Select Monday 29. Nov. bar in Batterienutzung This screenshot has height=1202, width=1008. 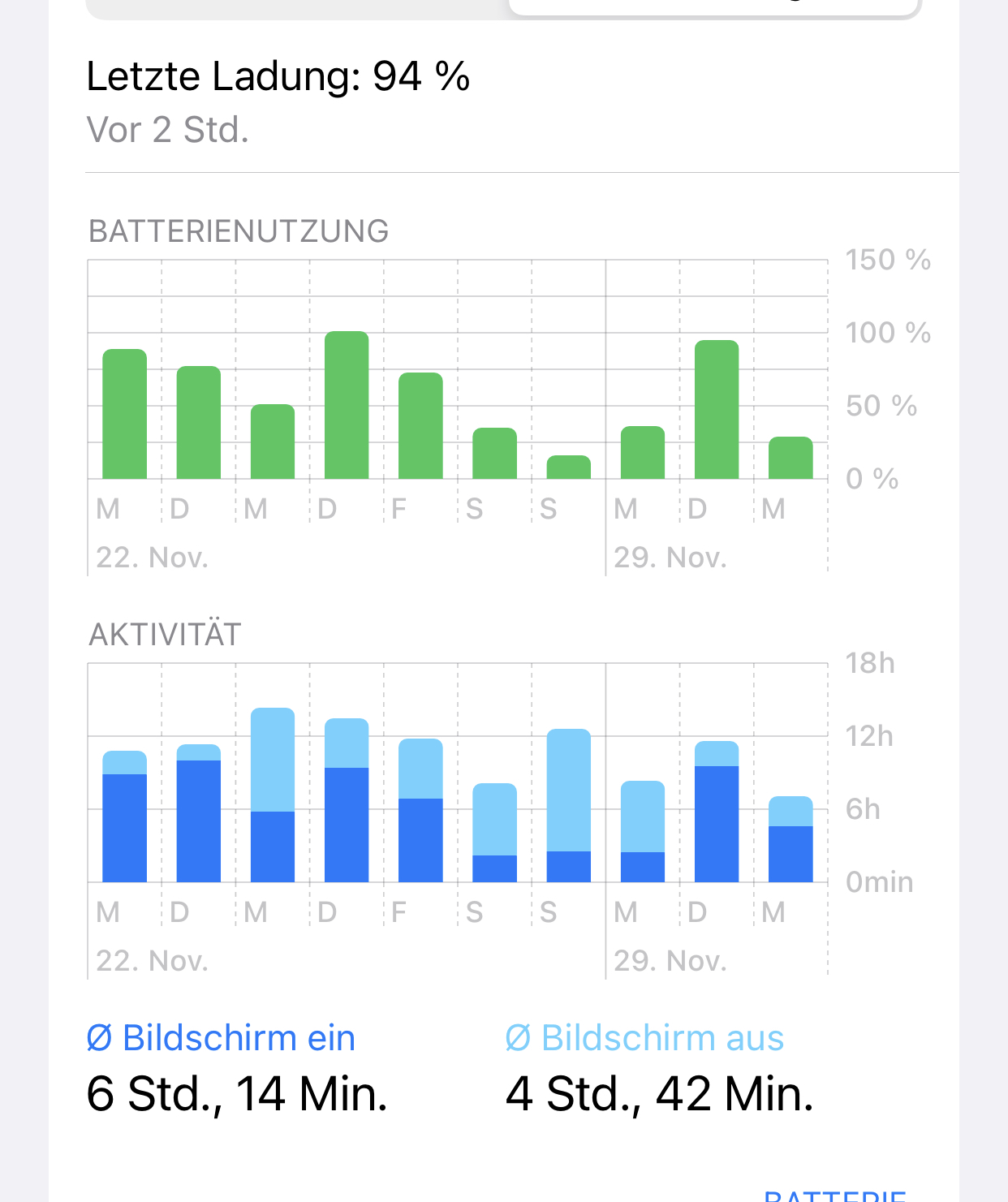[x=643, y=453]
